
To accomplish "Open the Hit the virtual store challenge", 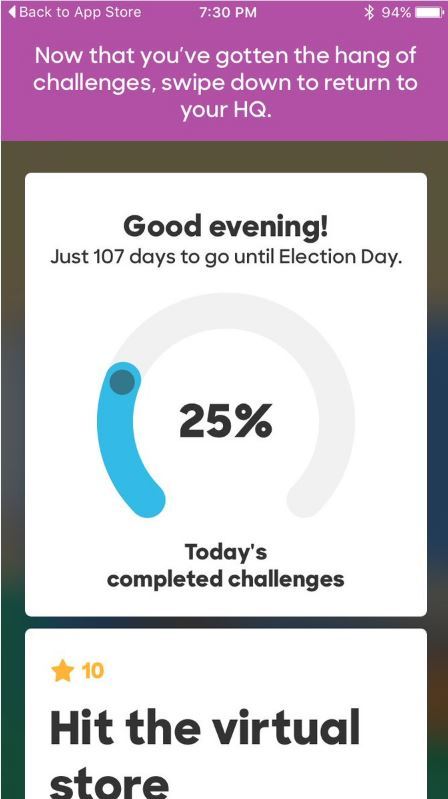I will coord(226,713).
